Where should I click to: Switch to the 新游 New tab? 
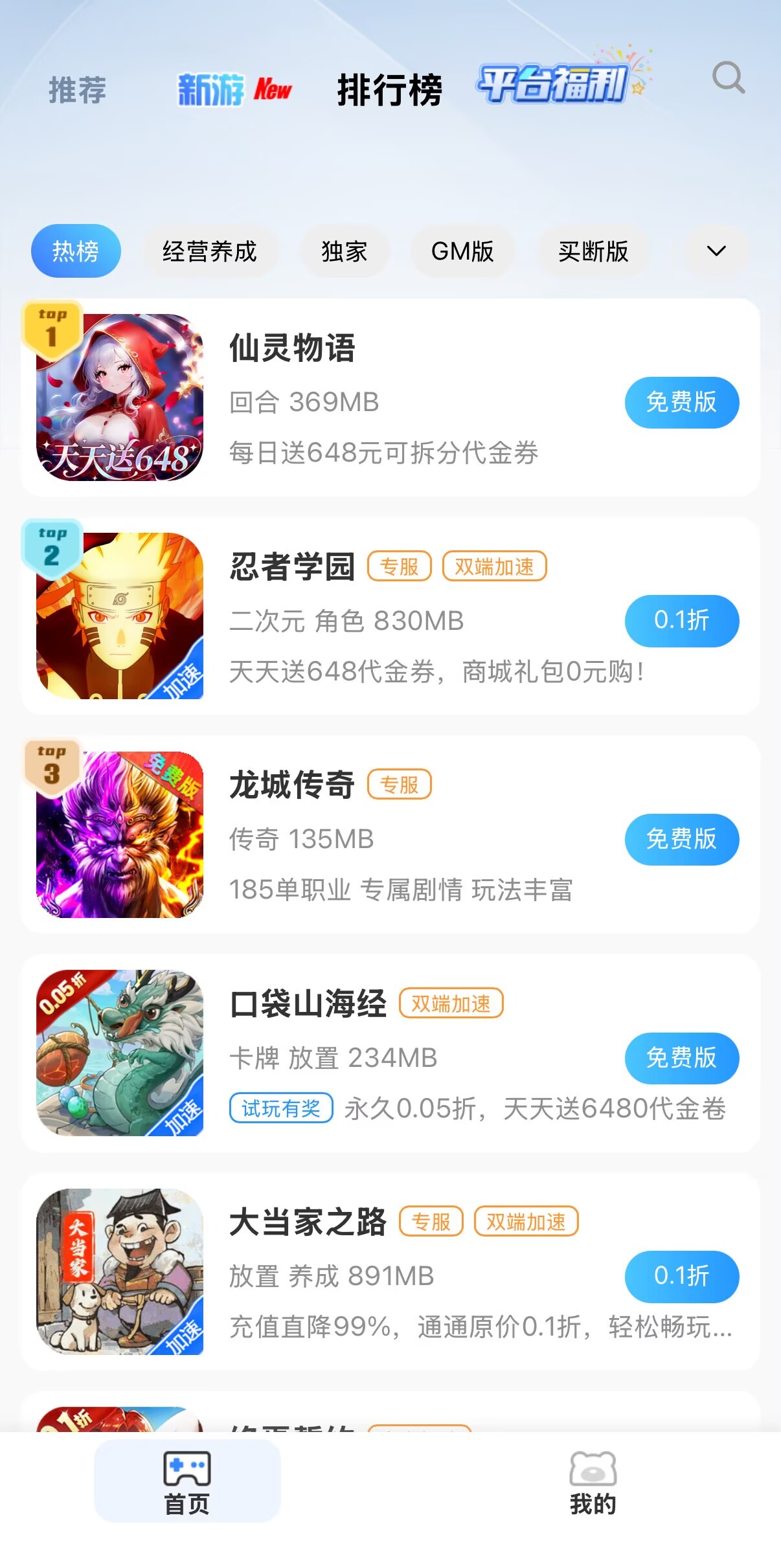[x=234, y=89]
